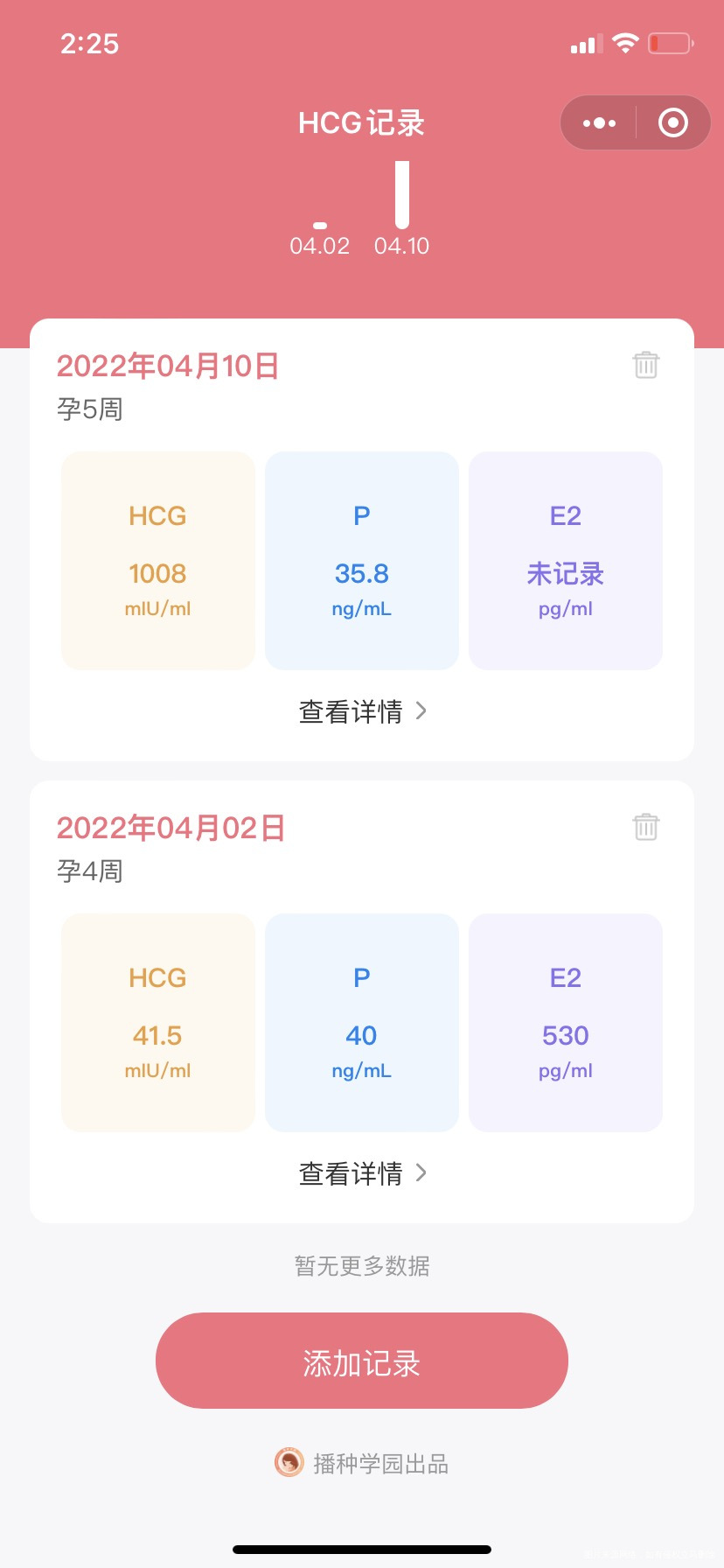The image size is (724, 1568).
Task: Tap the E2 未记录 tile to add a value
Action: 565,560
